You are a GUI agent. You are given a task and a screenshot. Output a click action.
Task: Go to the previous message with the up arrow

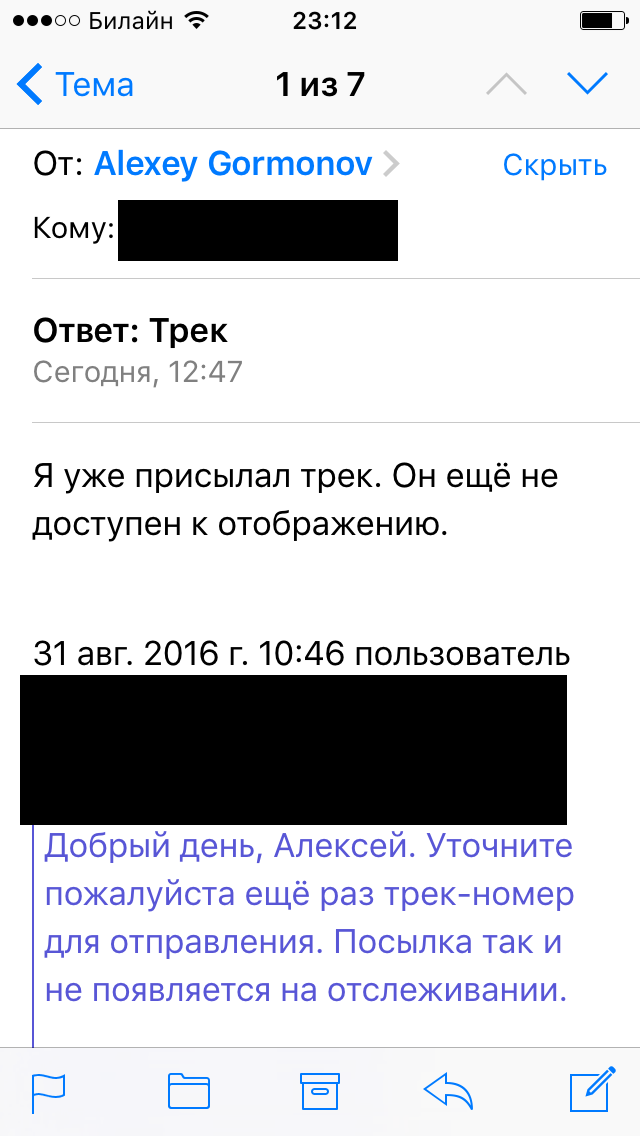506,85
